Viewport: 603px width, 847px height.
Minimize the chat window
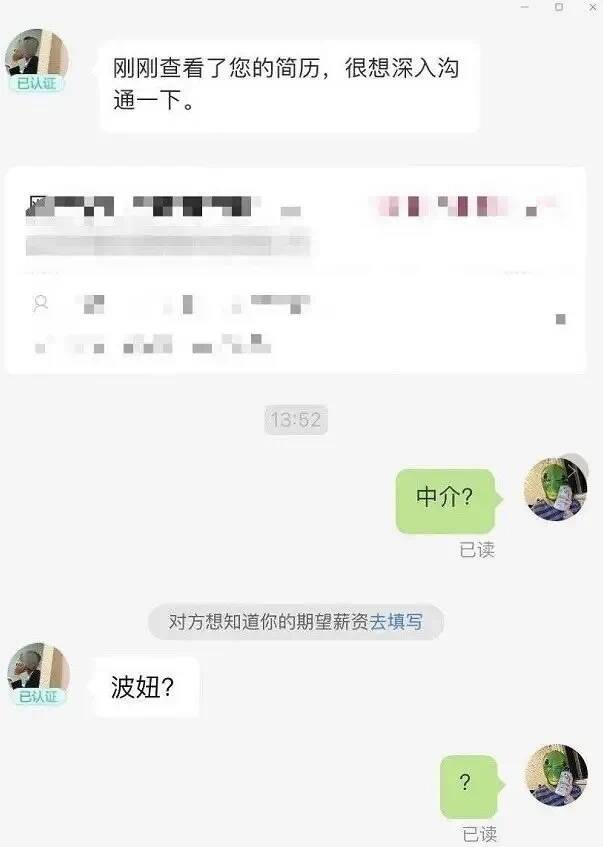pos(526,7)
